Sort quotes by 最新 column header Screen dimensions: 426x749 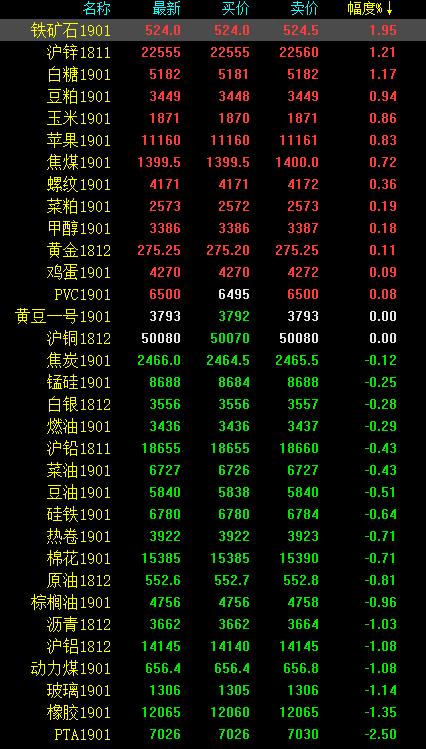166,9
